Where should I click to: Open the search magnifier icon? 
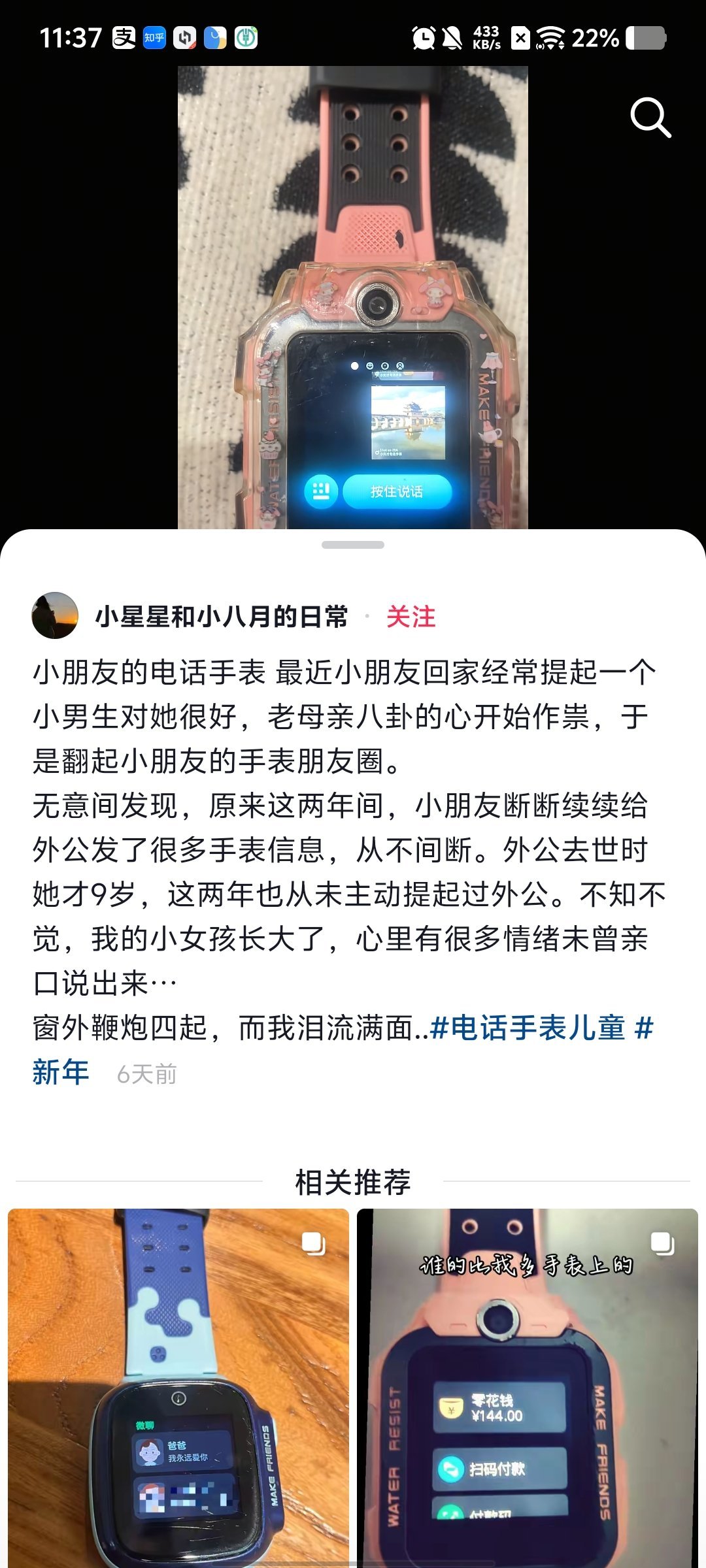[x=650, y=118]
